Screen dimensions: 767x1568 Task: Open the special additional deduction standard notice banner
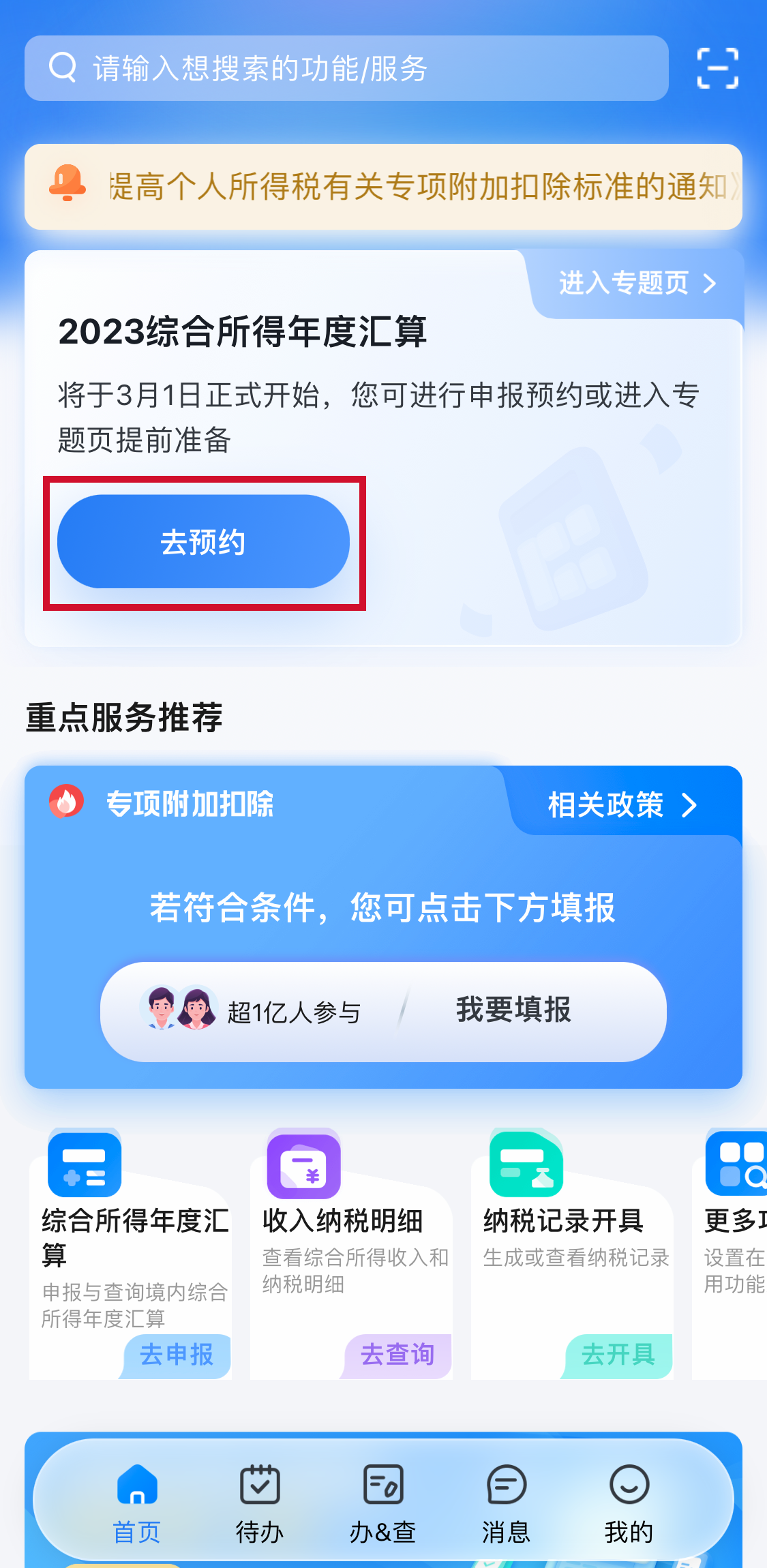(x=383, y=186)
